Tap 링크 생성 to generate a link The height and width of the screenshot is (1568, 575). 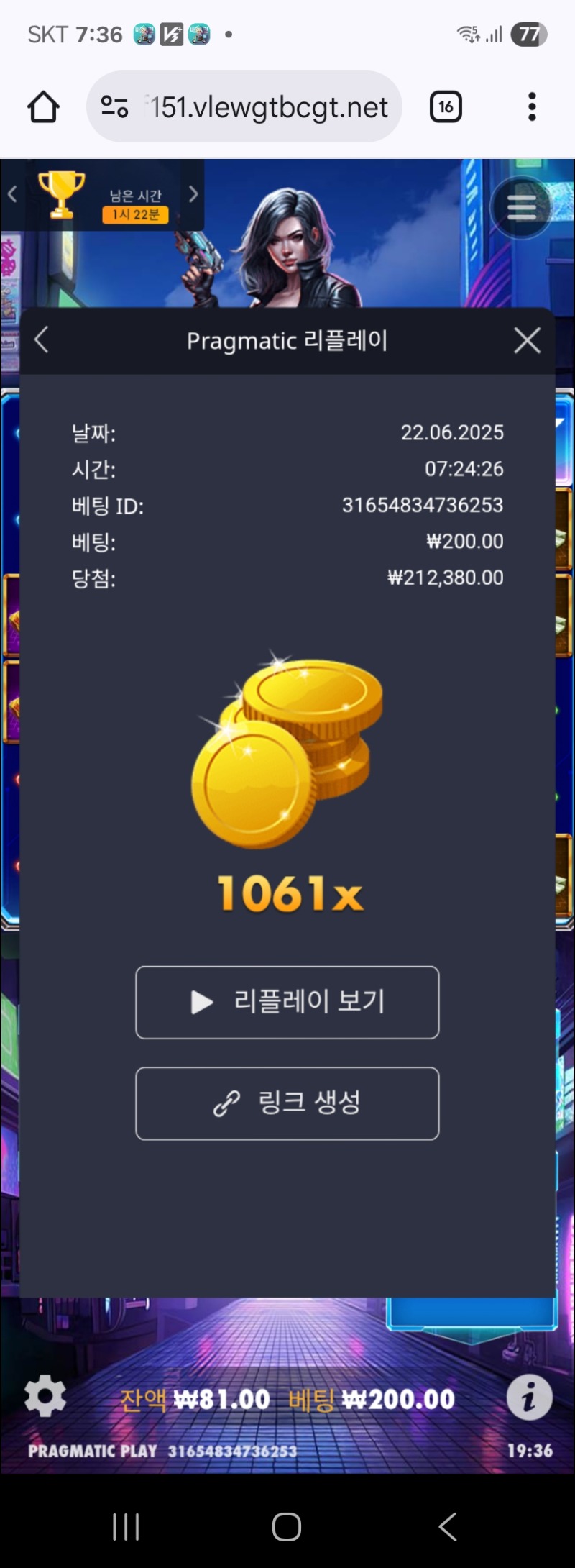click(287, 1103)
